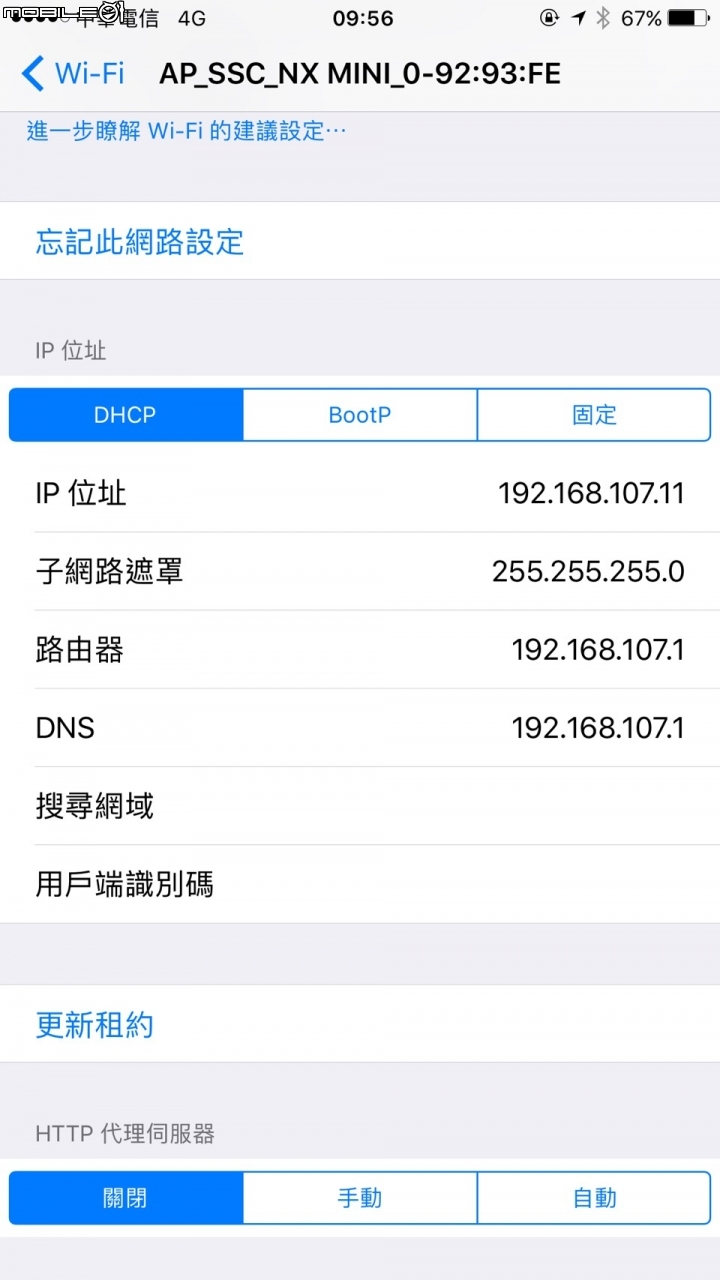Tap the 搜尋網域 field

360,806
